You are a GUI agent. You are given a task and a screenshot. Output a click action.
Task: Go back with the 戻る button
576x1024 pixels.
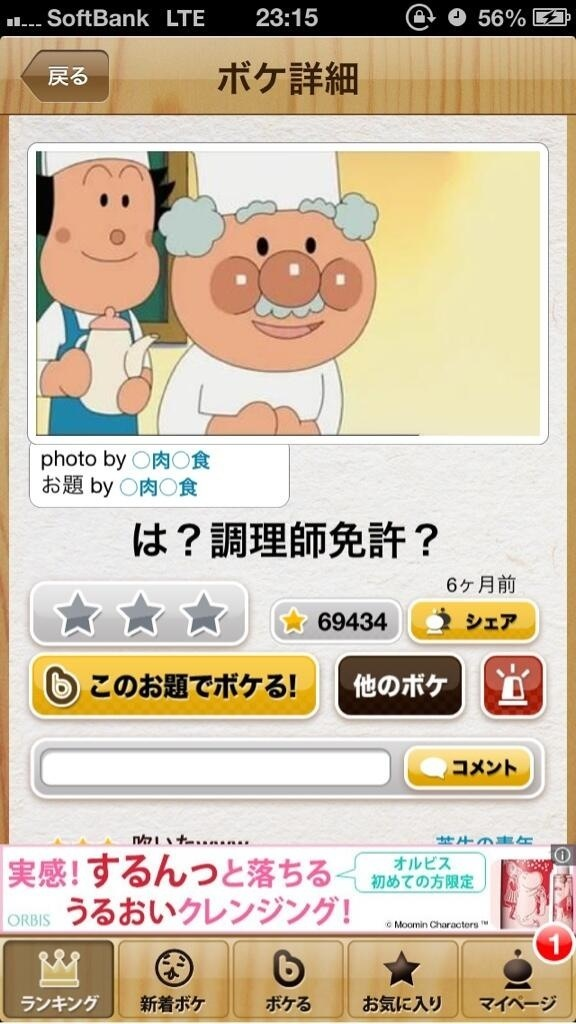(65, 76)
